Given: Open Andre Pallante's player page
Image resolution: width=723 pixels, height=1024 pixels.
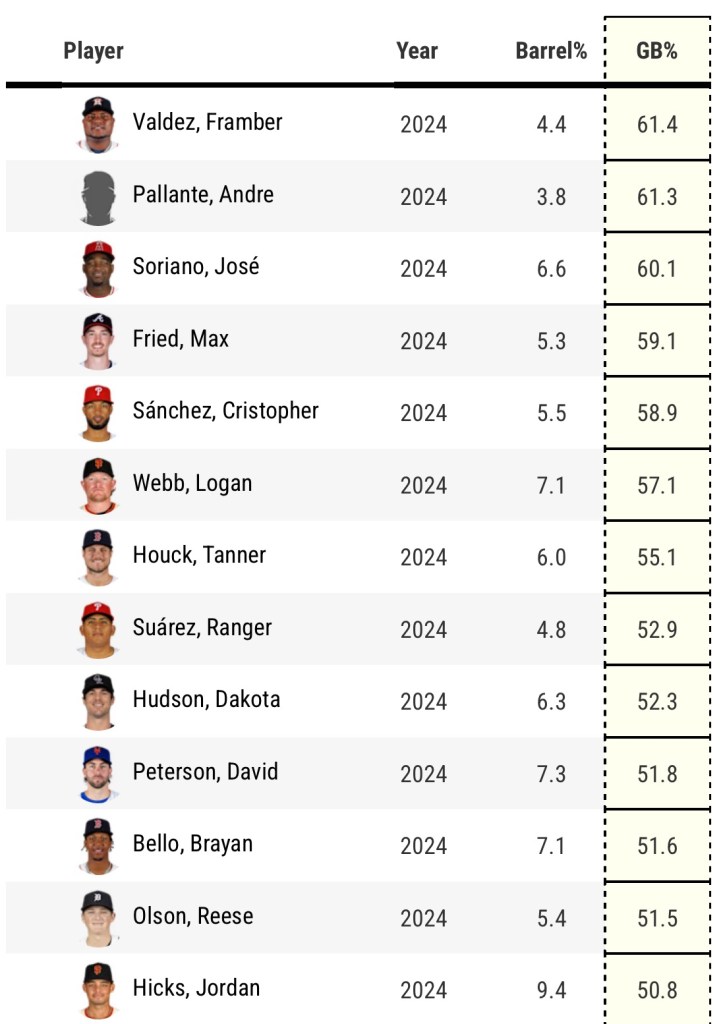Looking at the screenshot, I should pyautogui.click(x=203, y=194).
